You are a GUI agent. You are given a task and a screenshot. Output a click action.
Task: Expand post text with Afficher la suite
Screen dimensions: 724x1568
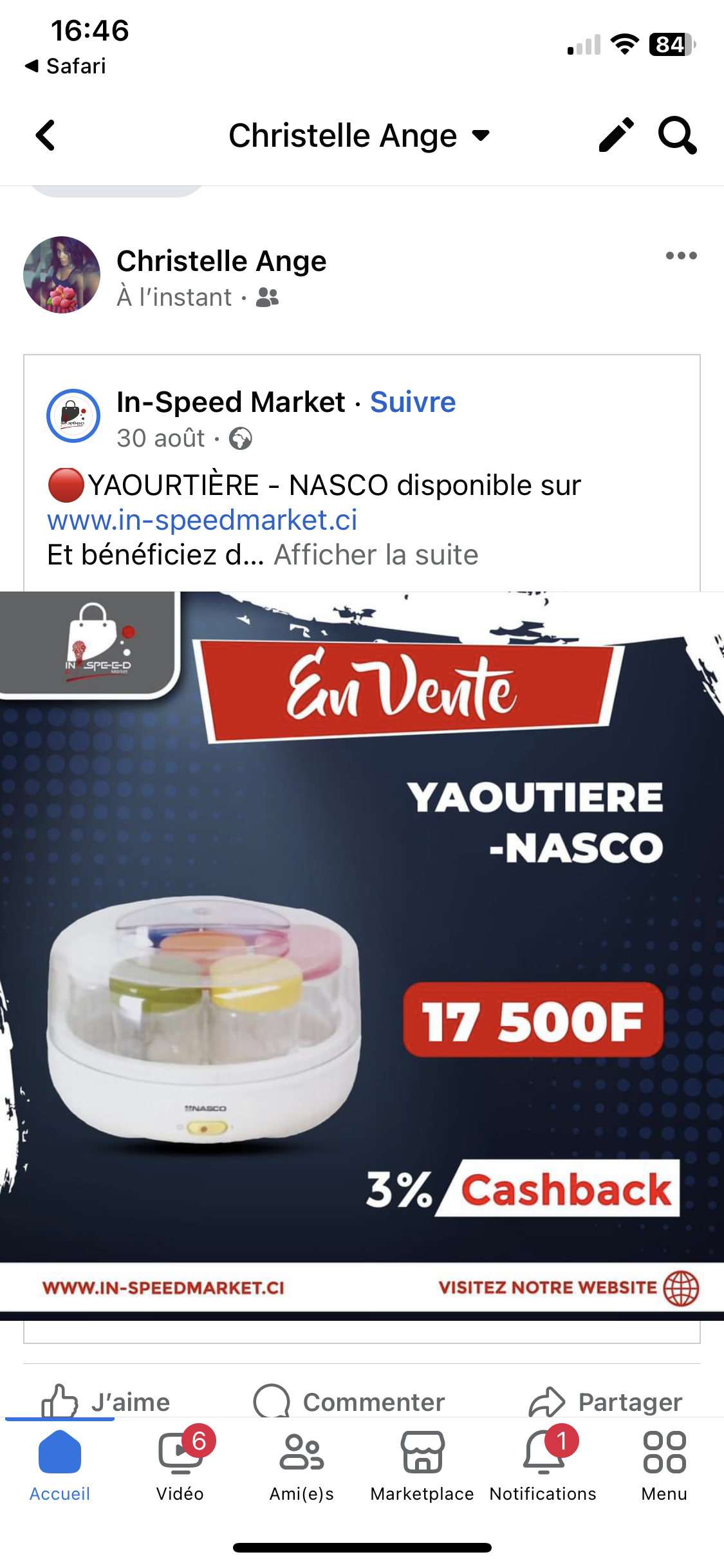click(x=376, y=555)
